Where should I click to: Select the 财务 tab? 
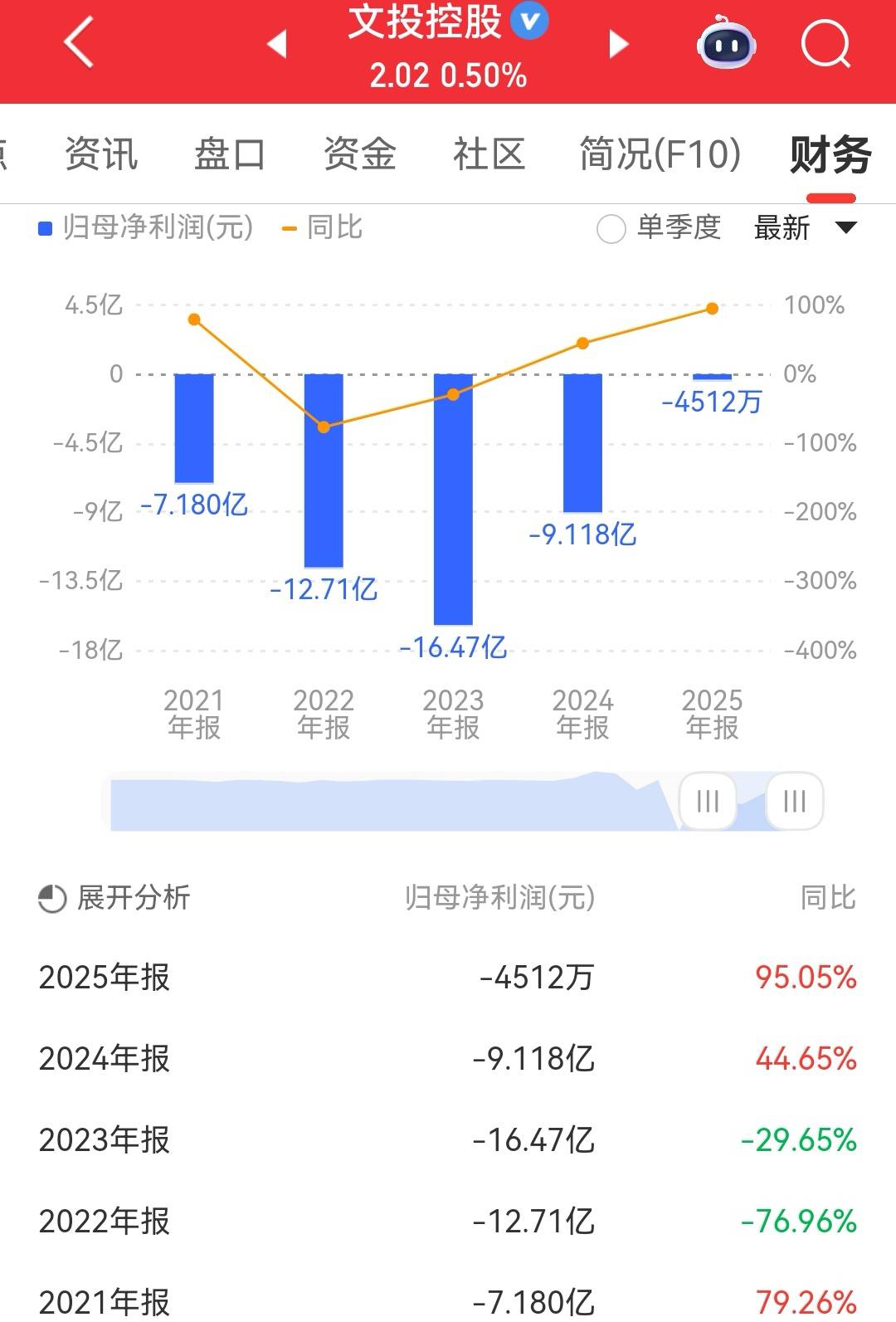[830, 154]
